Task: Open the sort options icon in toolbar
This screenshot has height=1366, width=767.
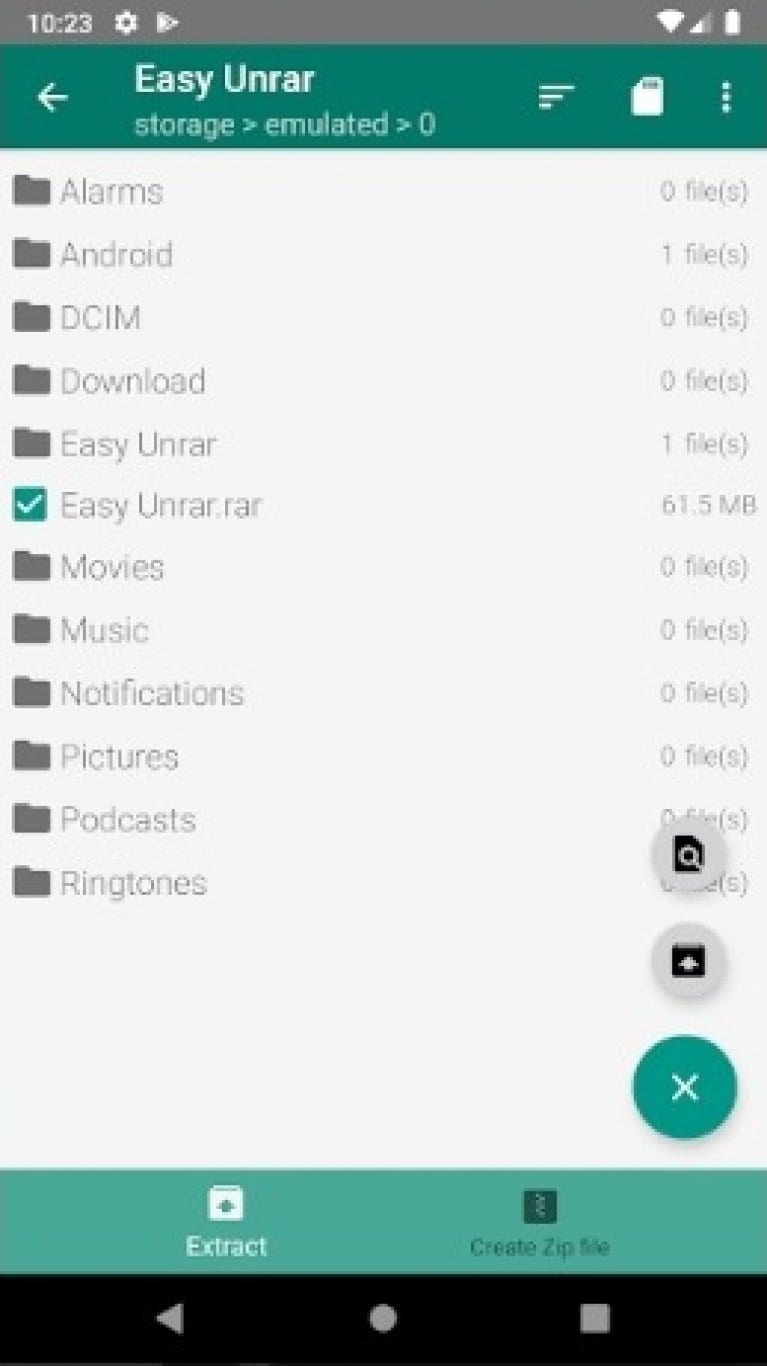Action: (557, 96)
